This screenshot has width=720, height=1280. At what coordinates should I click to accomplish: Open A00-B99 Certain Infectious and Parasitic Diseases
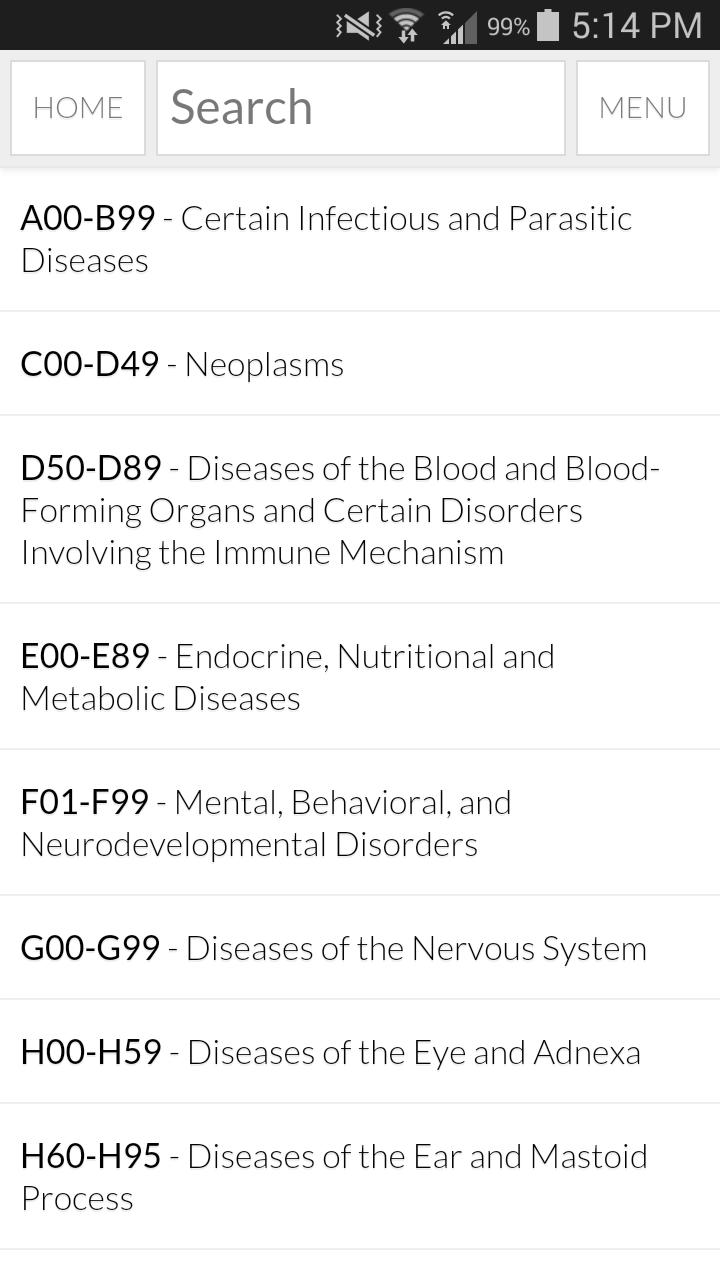coord(326,239)
